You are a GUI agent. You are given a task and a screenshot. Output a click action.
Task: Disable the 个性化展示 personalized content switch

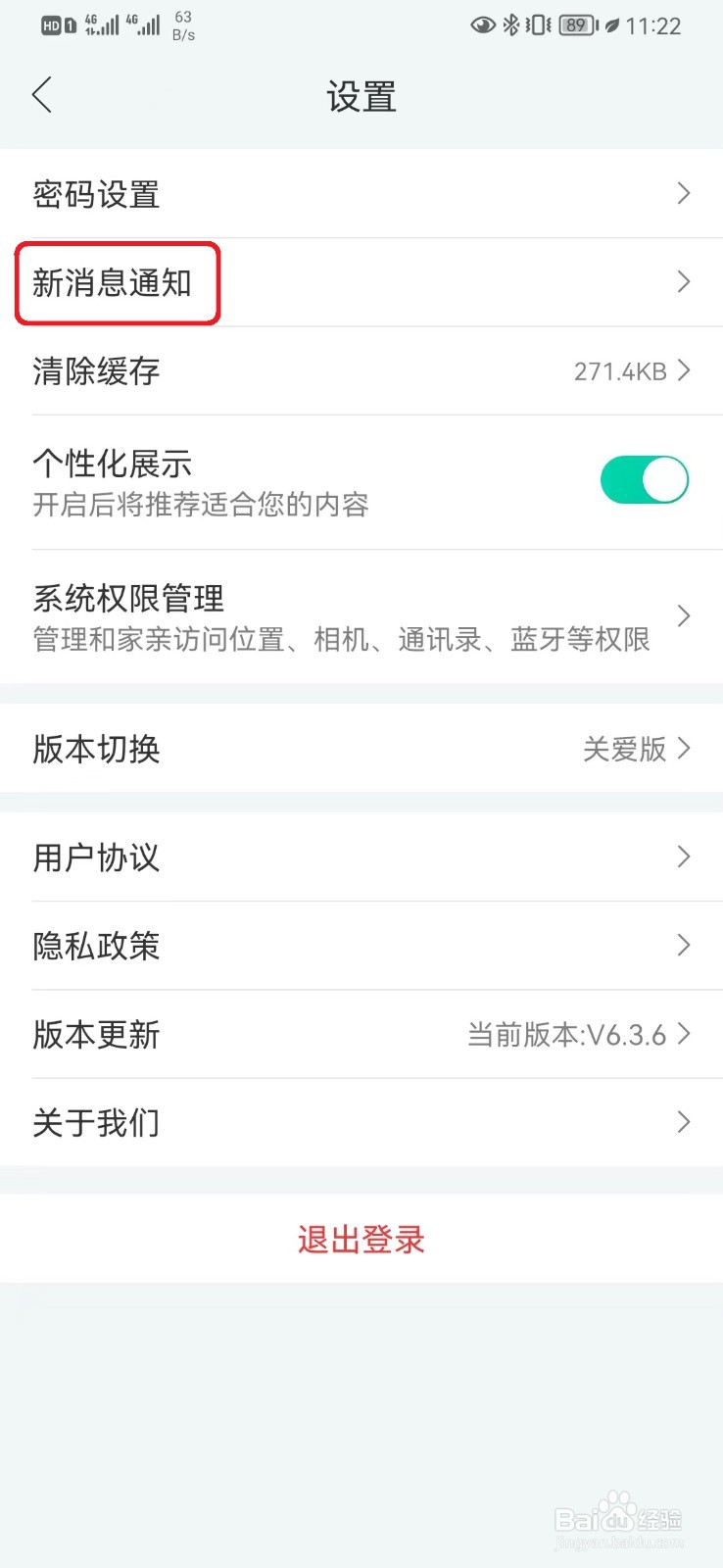coord(644,479)
